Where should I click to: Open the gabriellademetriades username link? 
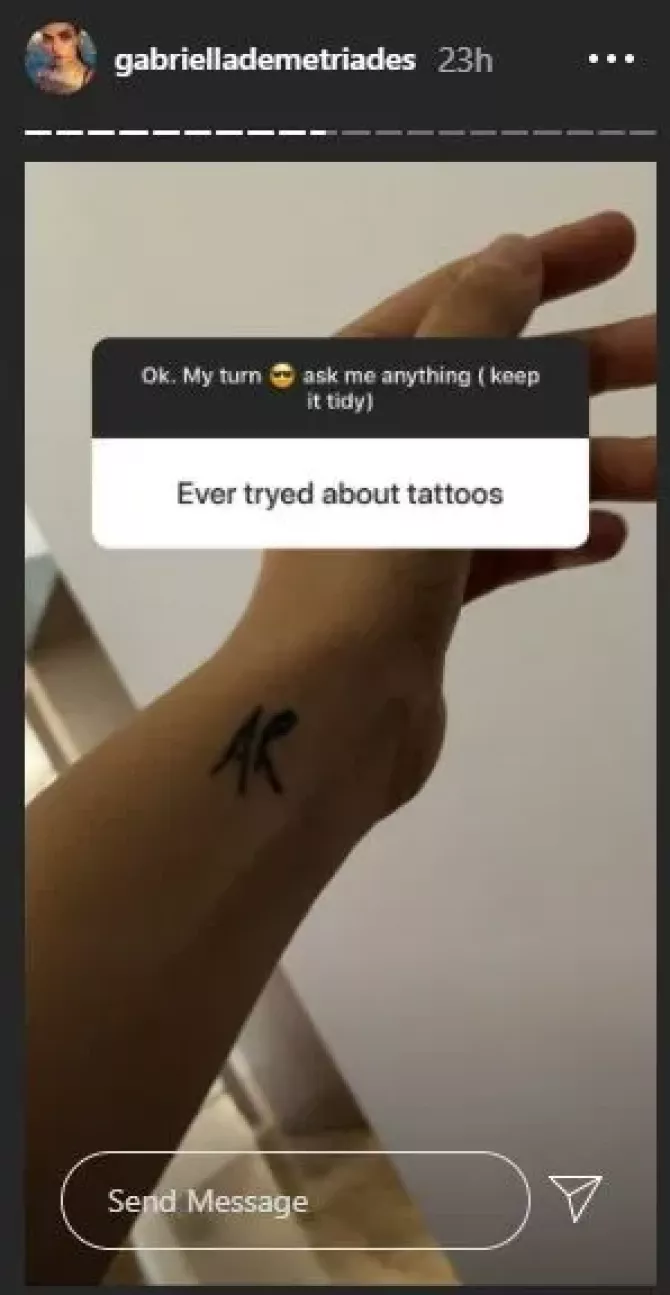pyautogui.click(x=264, y=60)
